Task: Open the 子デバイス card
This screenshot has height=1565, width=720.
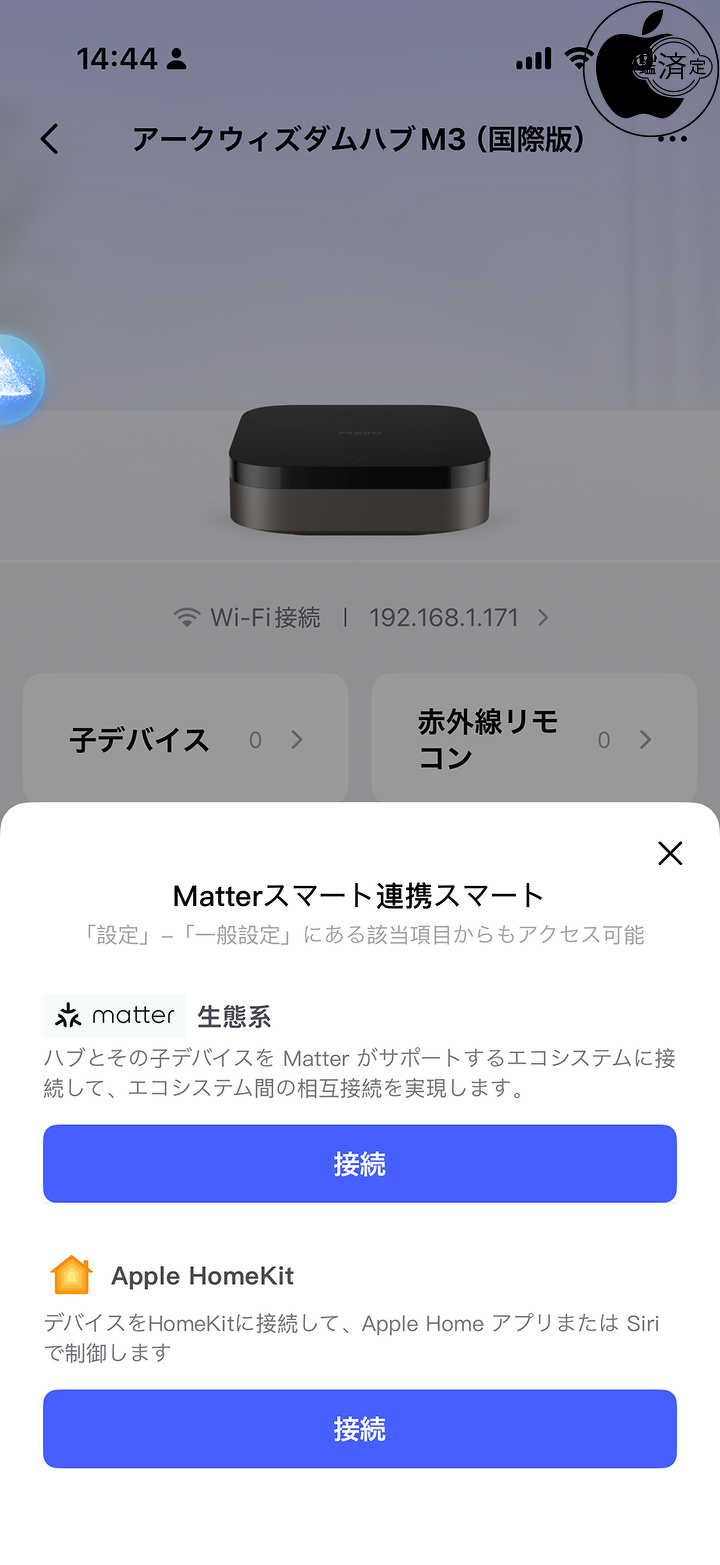Action: coord(185,740)
